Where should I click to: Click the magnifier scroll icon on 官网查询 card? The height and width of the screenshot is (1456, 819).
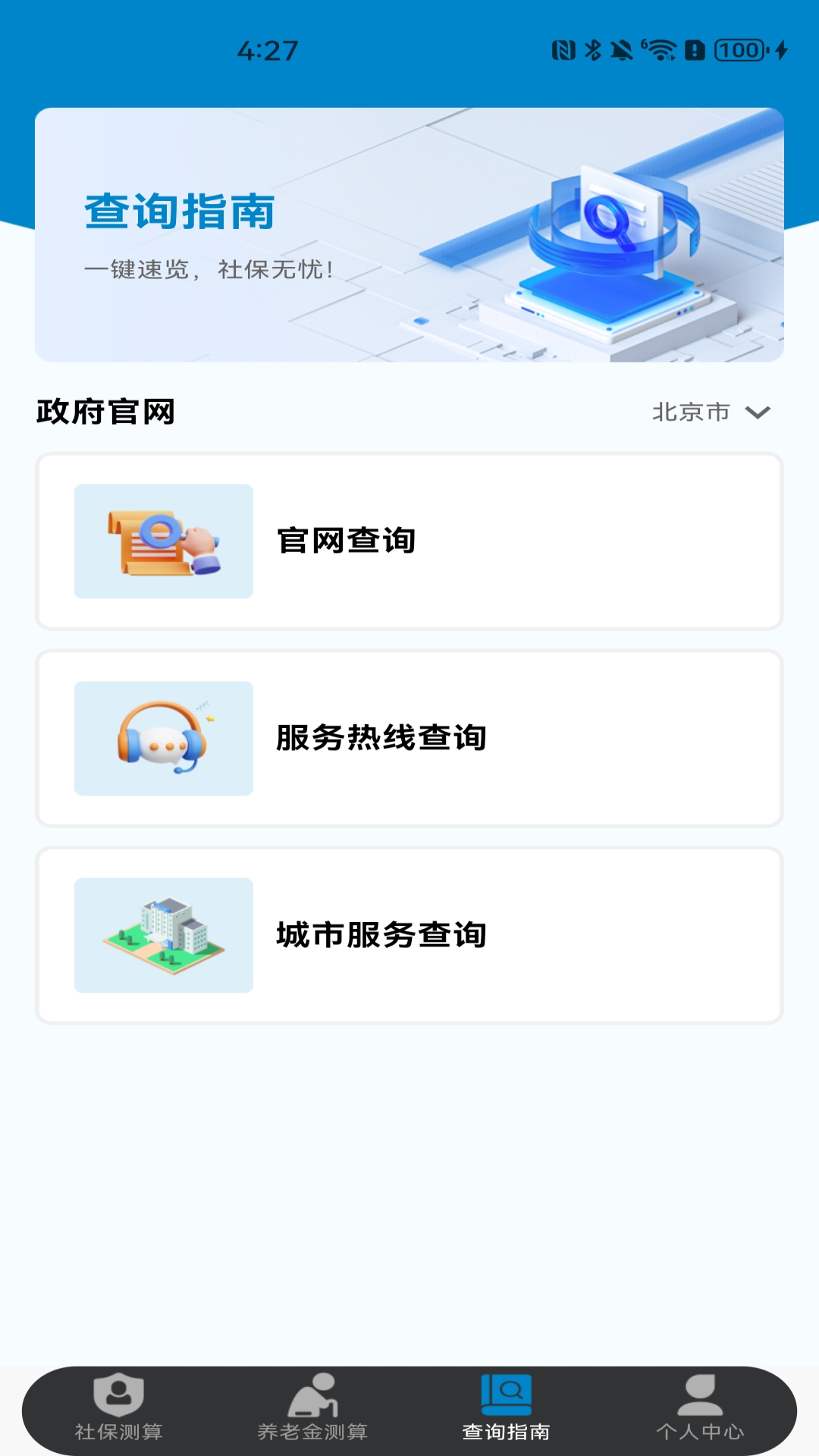click(x=163, y=542)
